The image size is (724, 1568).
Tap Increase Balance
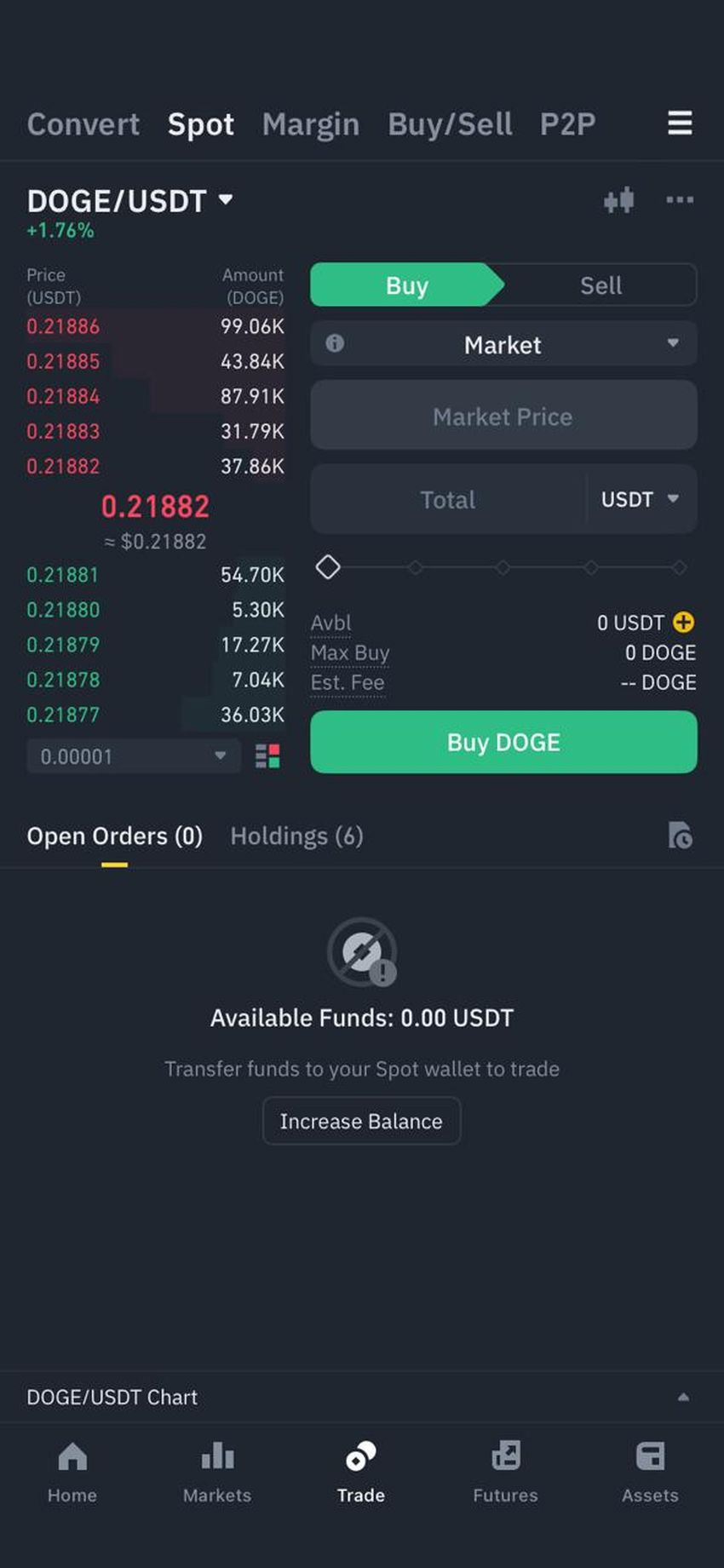(361, 1121)
